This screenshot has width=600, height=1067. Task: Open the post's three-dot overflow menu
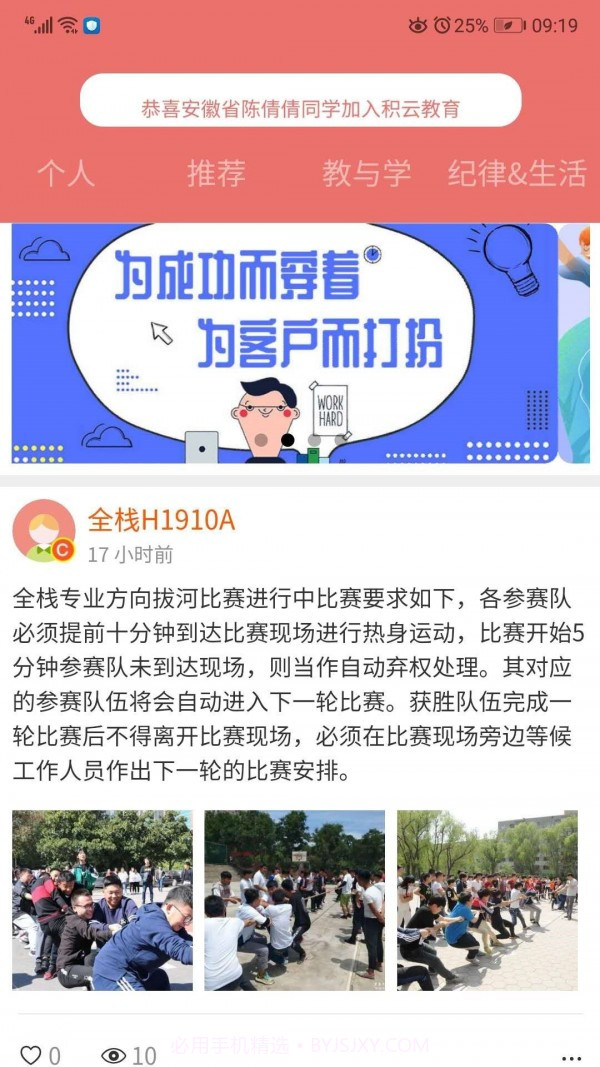click(571, 1056)
